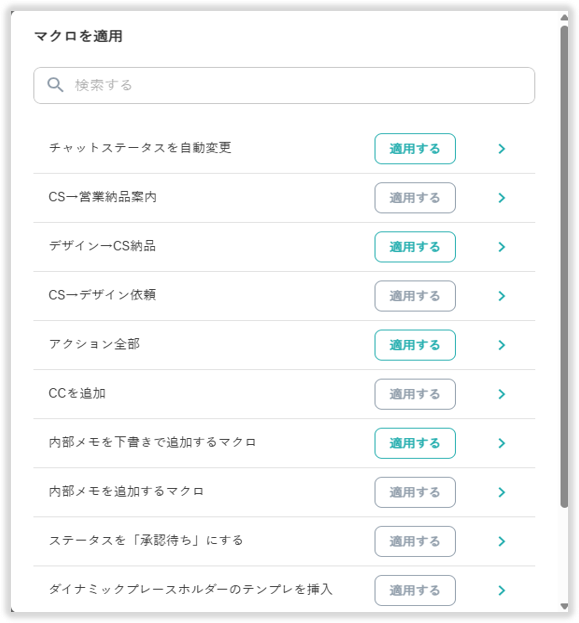Open chevron for ステータスを「承認待ち」にする
This screenshot has width=579, height=623.
click(x=502, y=541)
